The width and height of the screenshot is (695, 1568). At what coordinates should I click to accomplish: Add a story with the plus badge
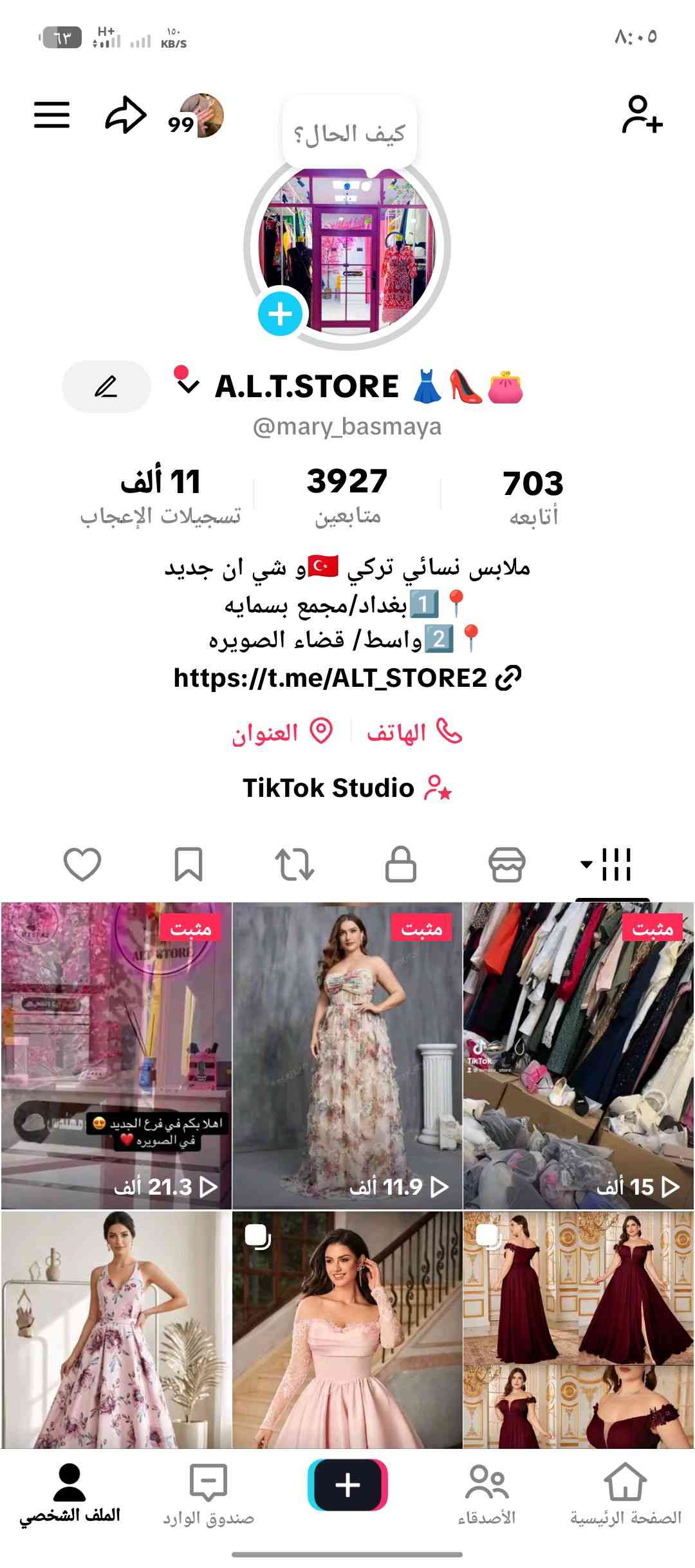[x=280, y=314]
